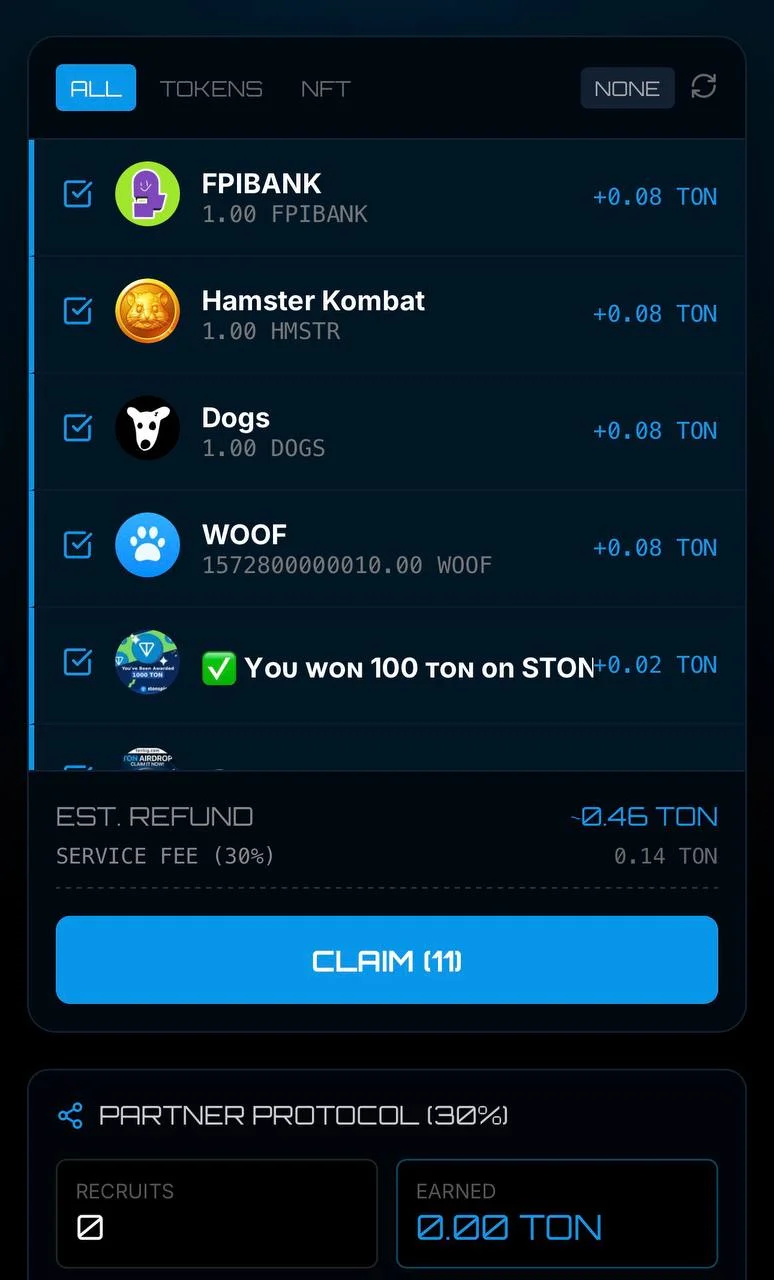Uncheck the Hamster Kombat checkbox
774x1280 pixels.
[78, 310]
